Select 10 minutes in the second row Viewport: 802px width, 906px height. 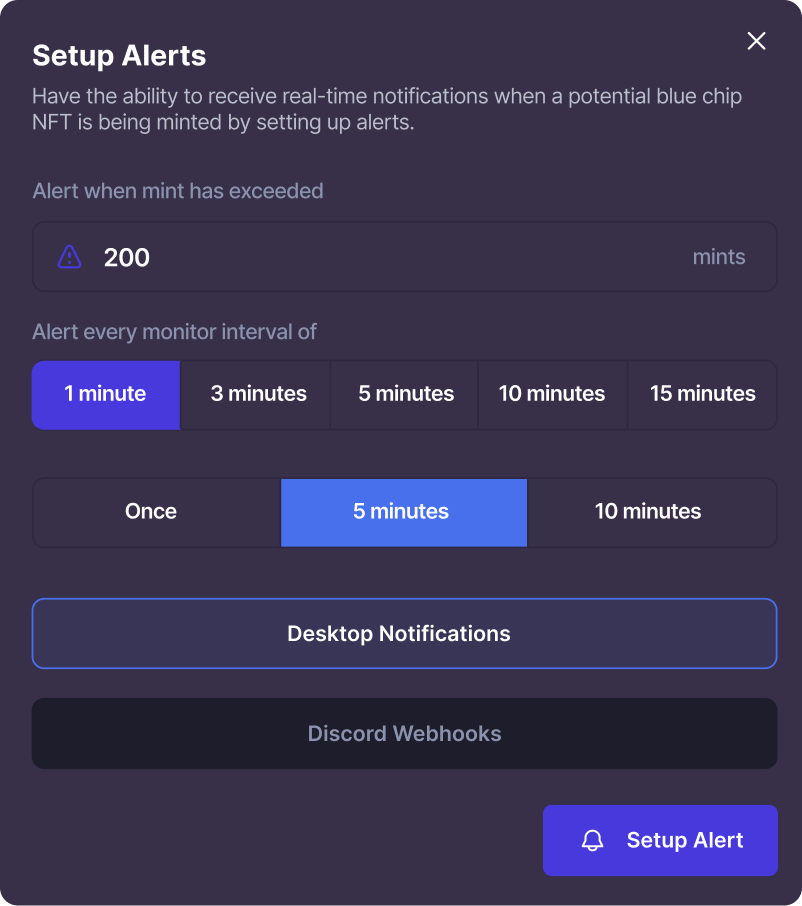[x=648, y=512]
